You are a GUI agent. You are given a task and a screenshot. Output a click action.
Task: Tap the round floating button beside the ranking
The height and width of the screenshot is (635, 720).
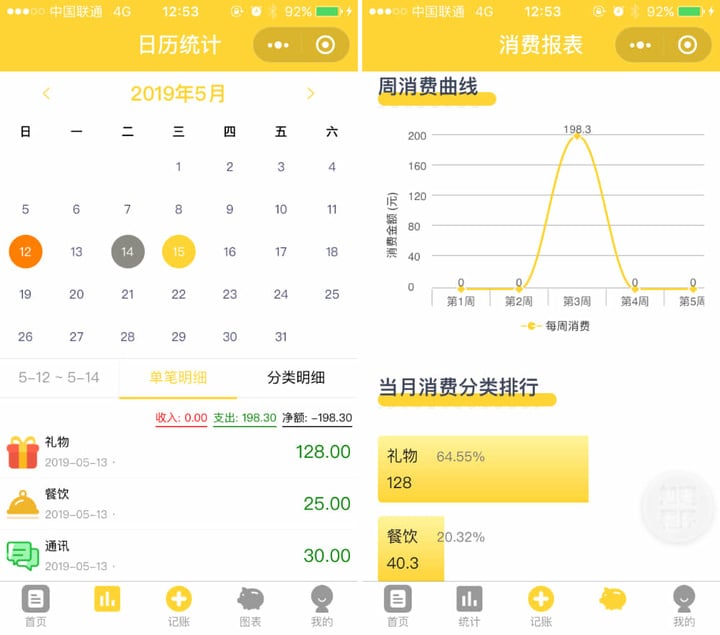(x=675, y=508)
